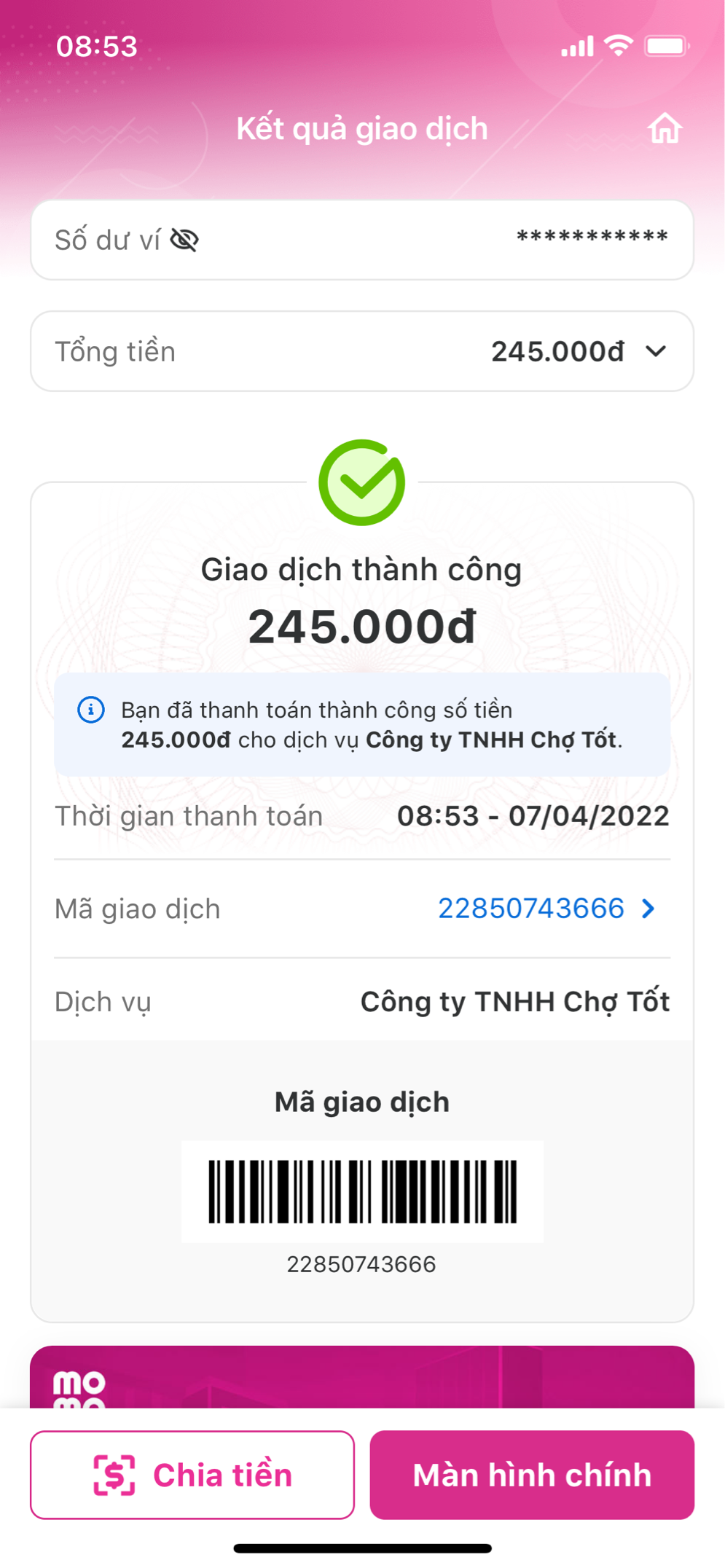Open transaction code 22850743666 details

(x=545, y=909)
